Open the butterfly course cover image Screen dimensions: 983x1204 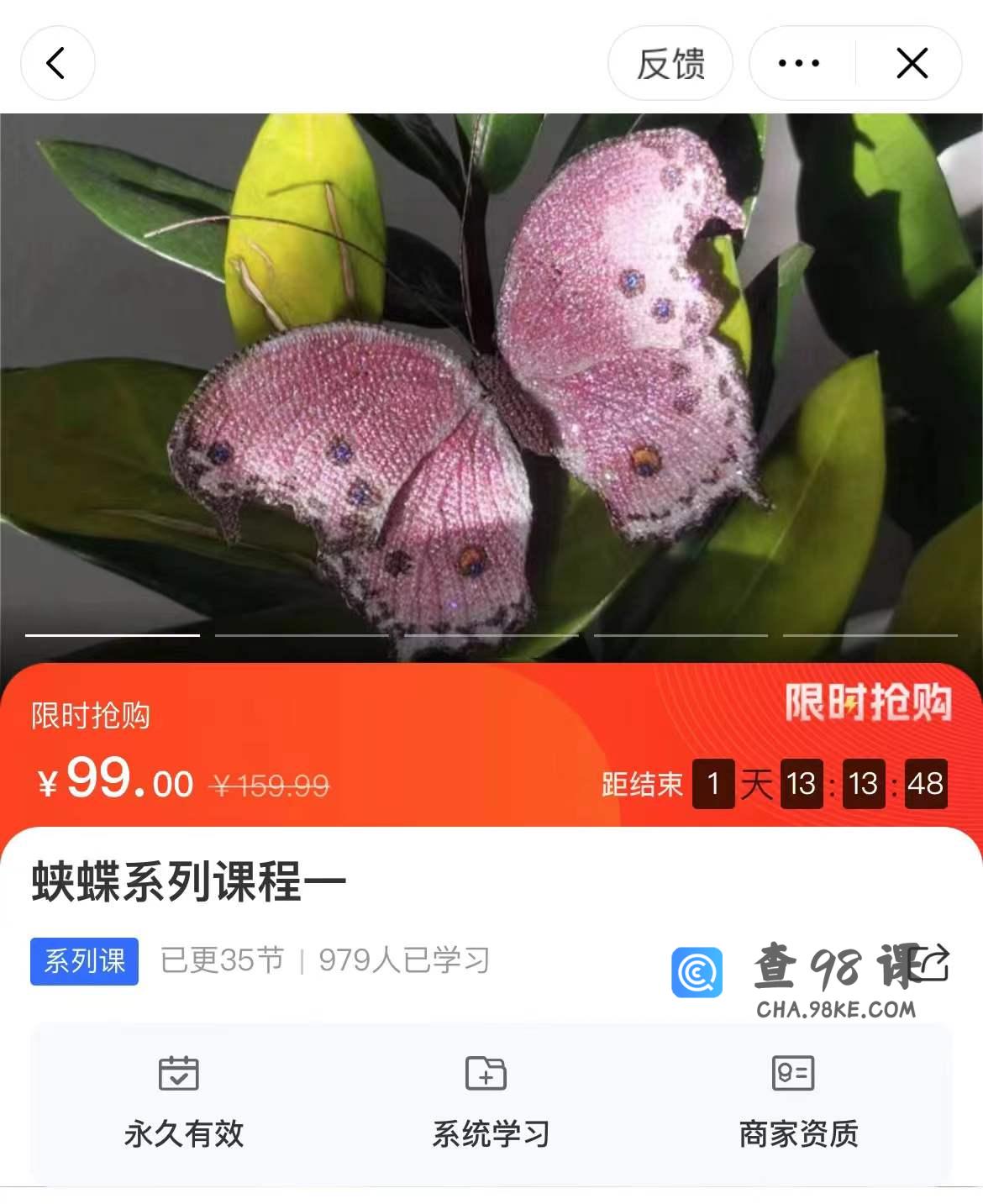(491, 378)
